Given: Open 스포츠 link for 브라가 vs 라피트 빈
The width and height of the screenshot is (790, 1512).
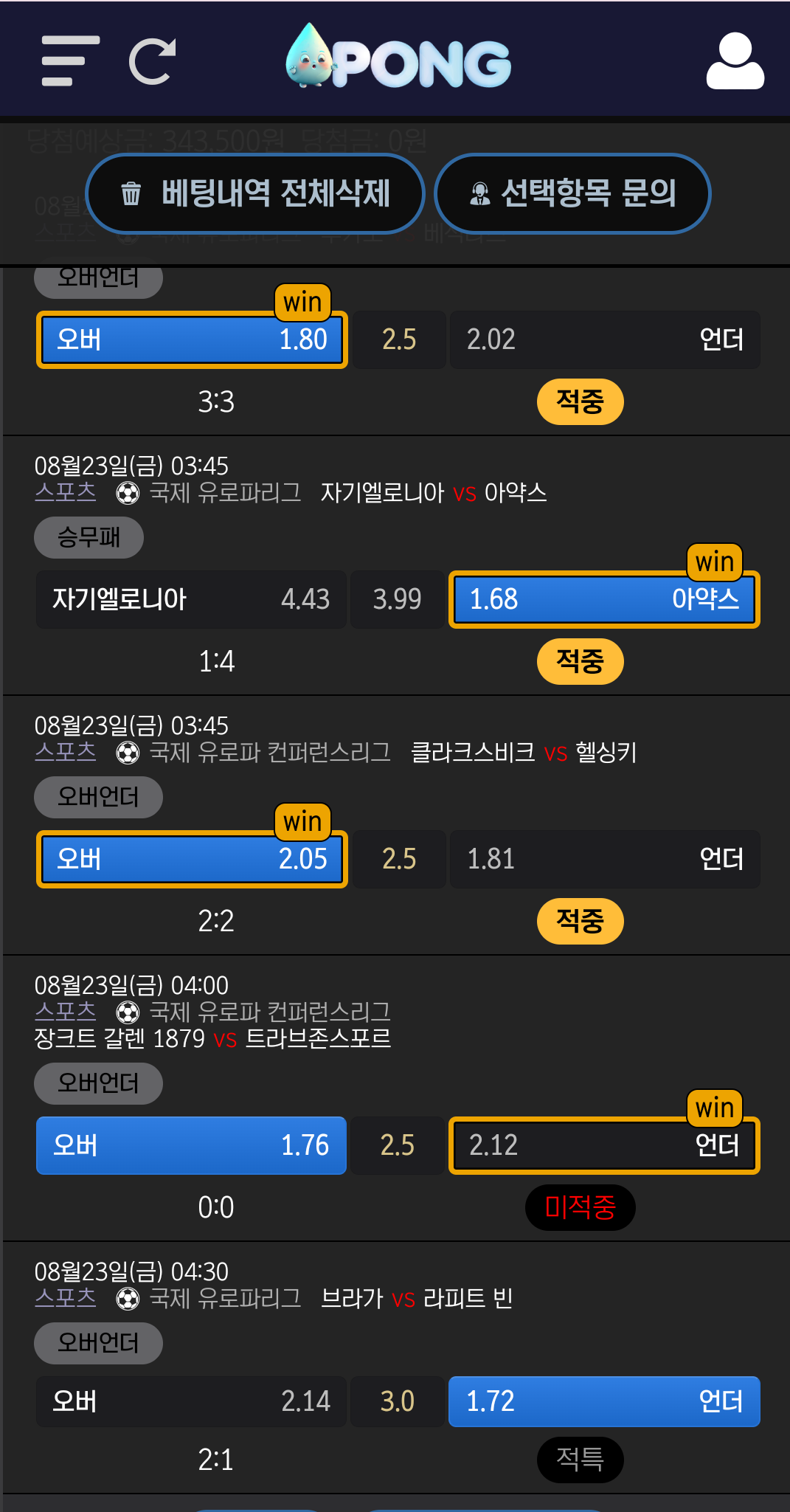Looking at the screenshot, I should [66, 1297].
